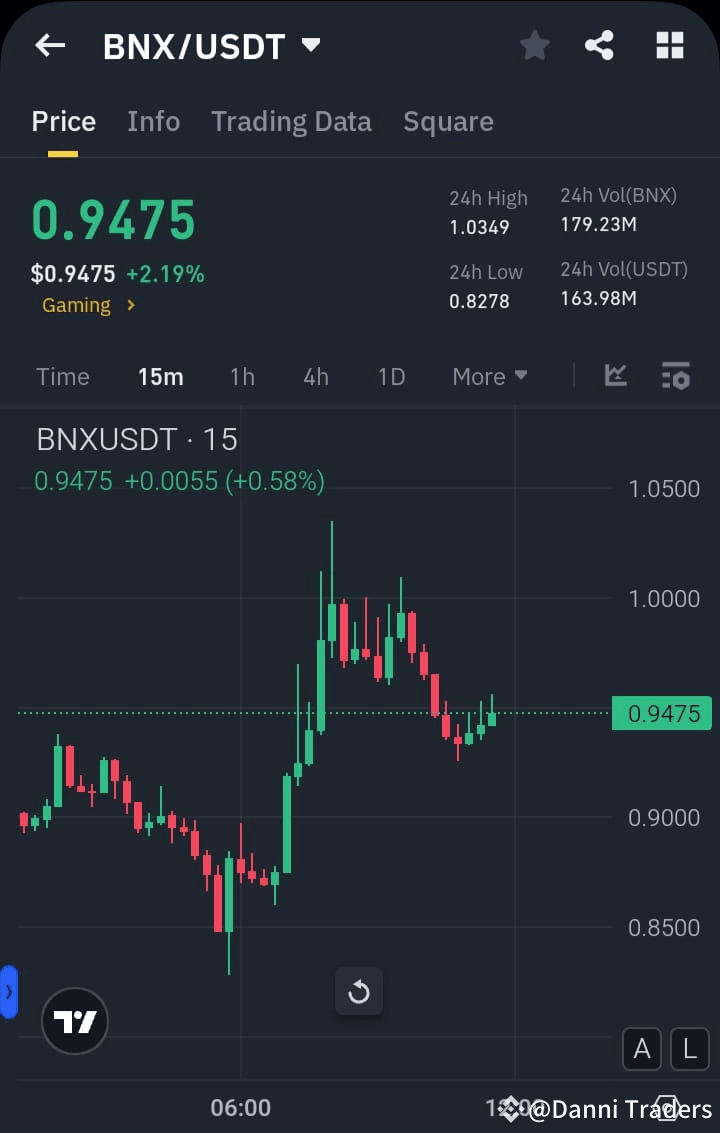Select the 15m timeframe interval
This screenshot has width=720, height=1133.
pos(161,377)
